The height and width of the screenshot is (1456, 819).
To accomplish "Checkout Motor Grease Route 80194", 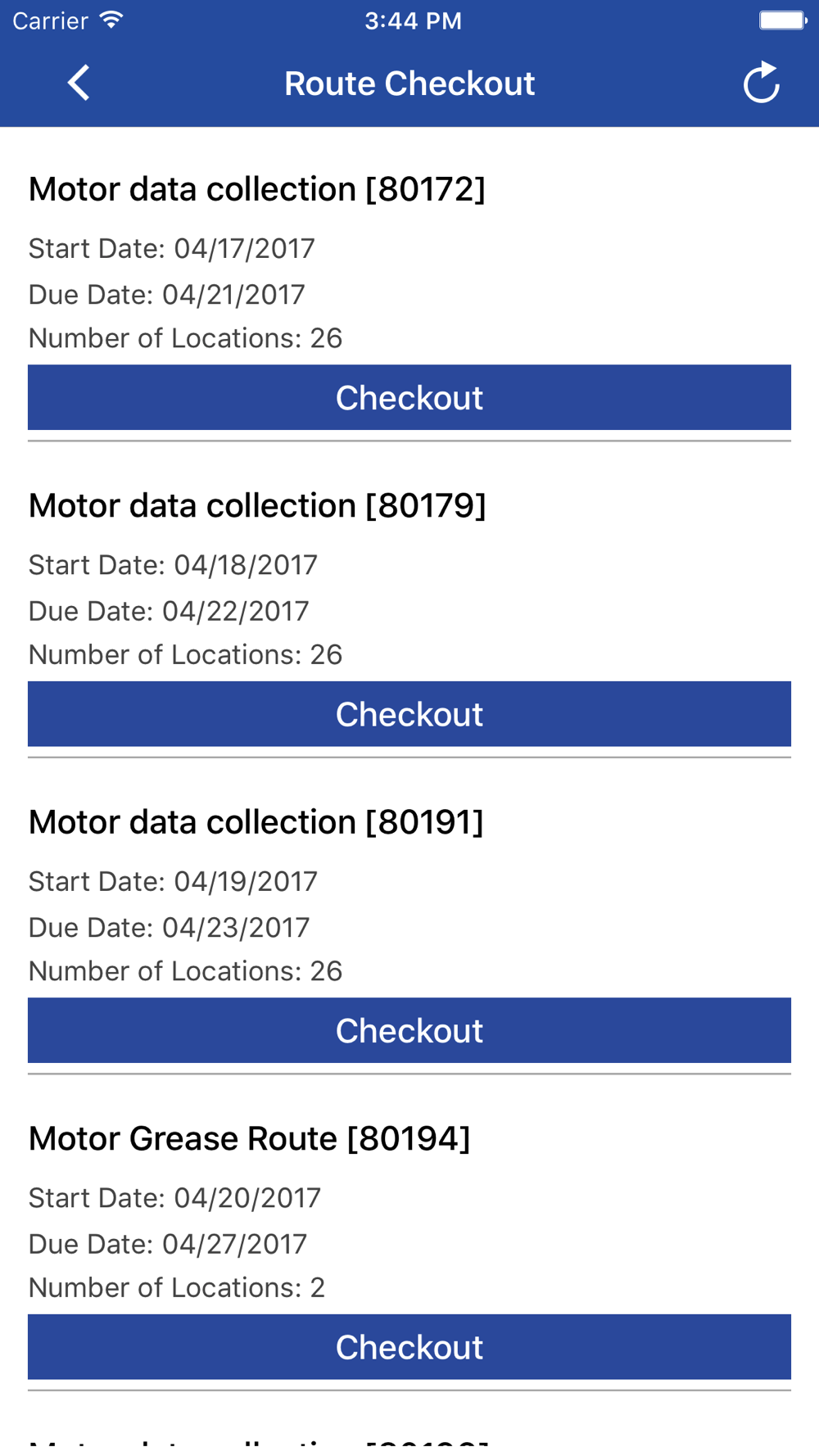I will tap(409, 1347).
